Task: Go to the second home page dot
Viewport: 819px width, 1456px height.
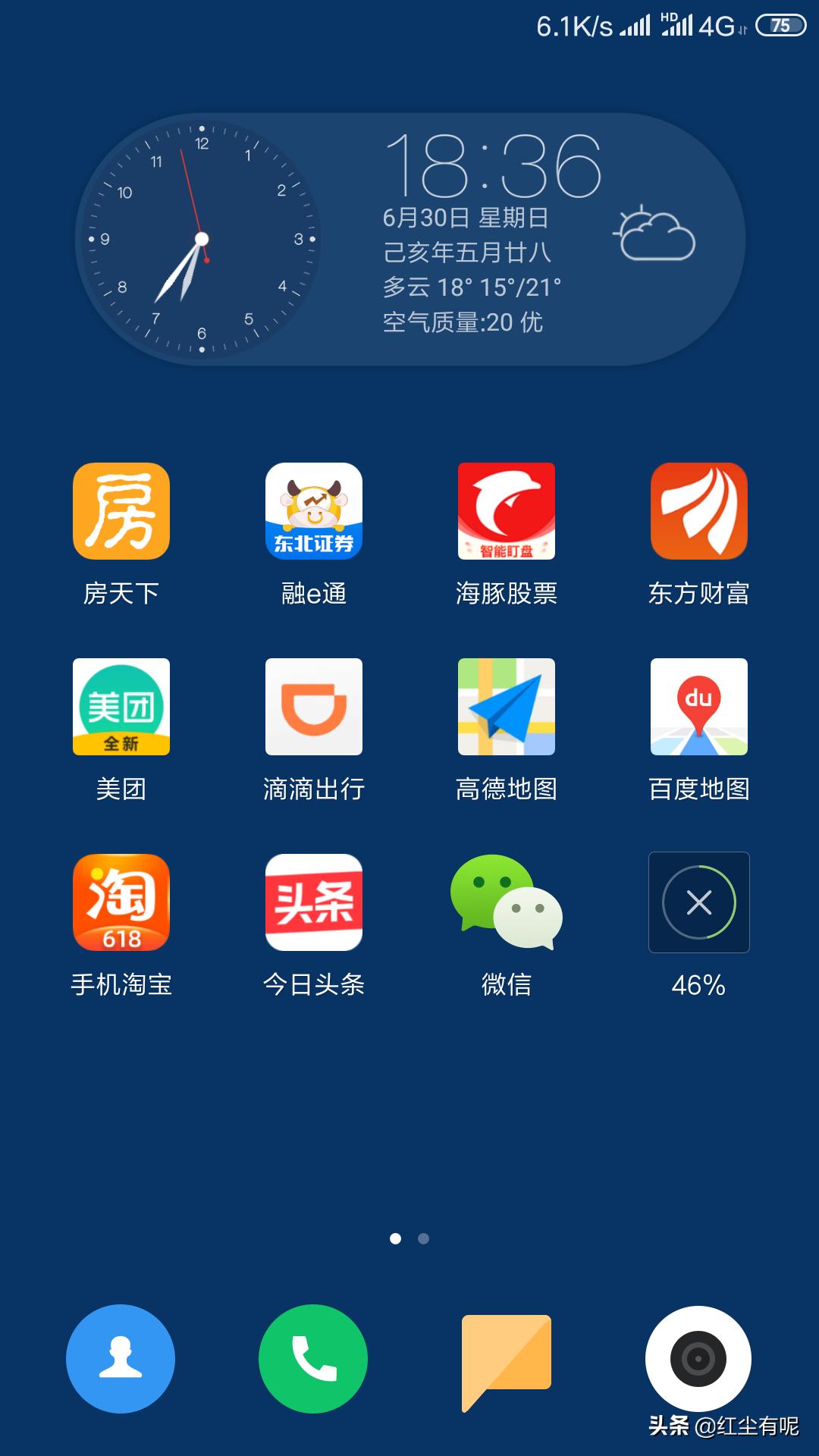Action: [424, 1238]
